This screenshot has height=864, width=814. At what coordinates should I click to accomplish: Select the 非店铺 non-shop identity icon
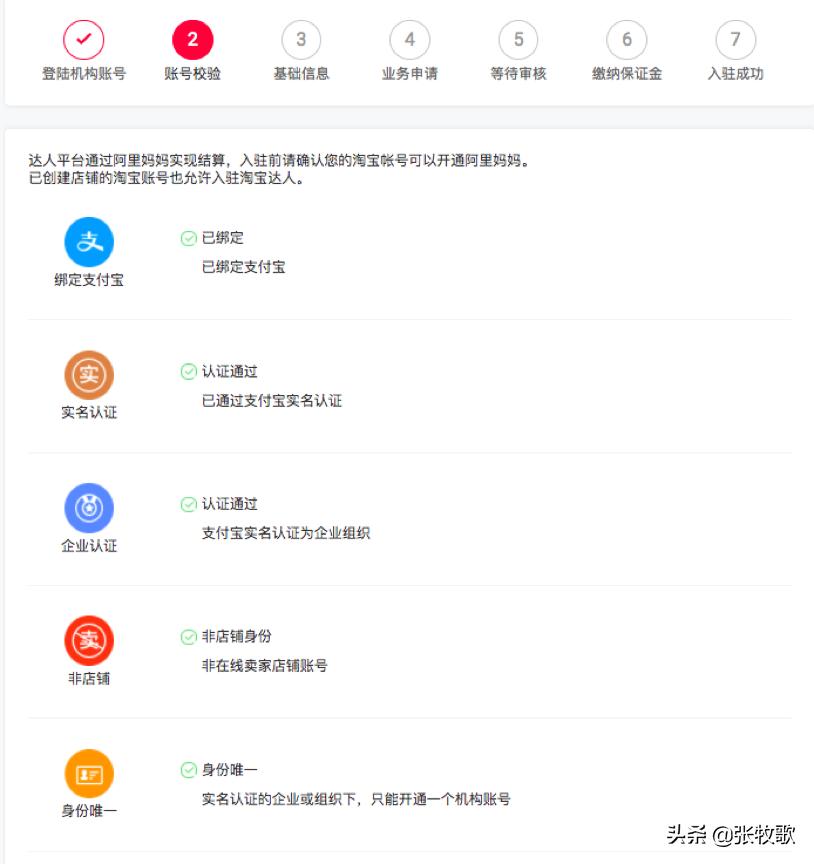click(89, 641)
